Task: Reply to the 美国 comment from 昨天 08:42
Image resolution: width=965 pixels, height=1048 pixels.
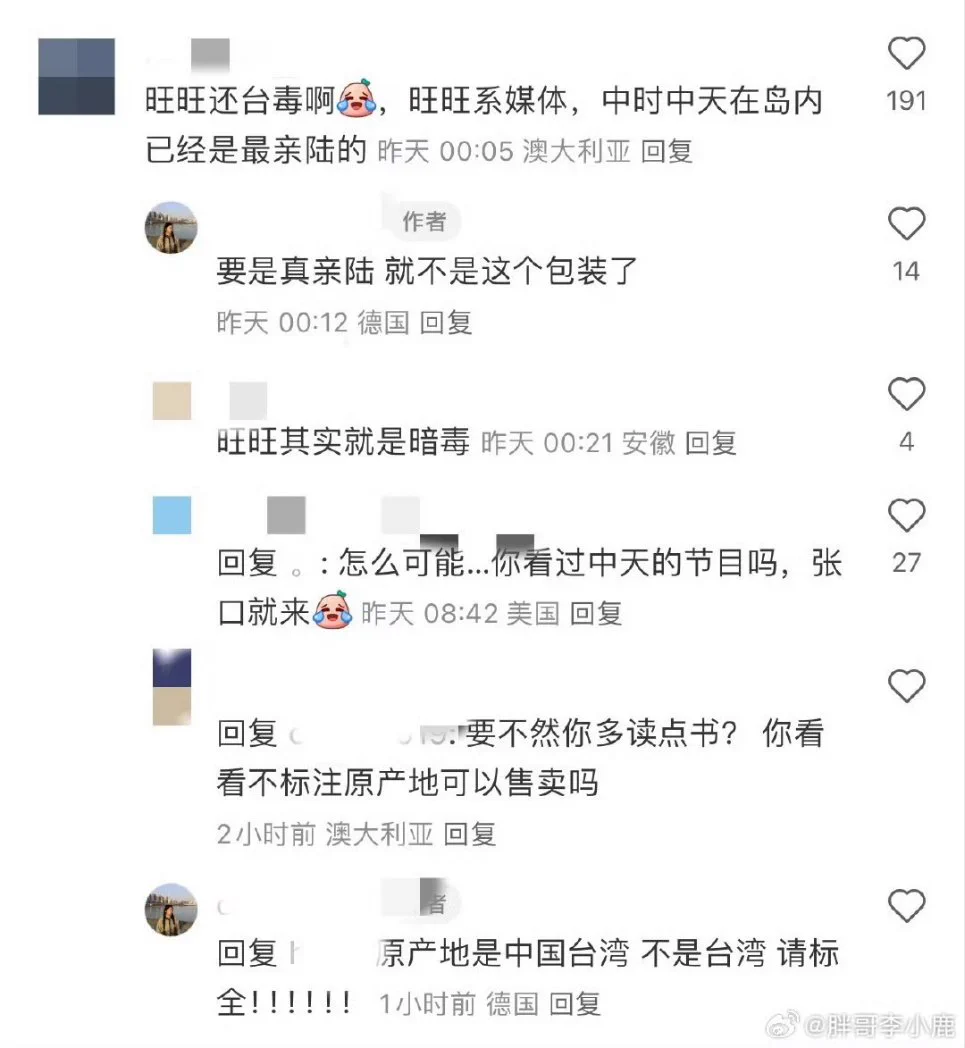Action: coord(596,613)
